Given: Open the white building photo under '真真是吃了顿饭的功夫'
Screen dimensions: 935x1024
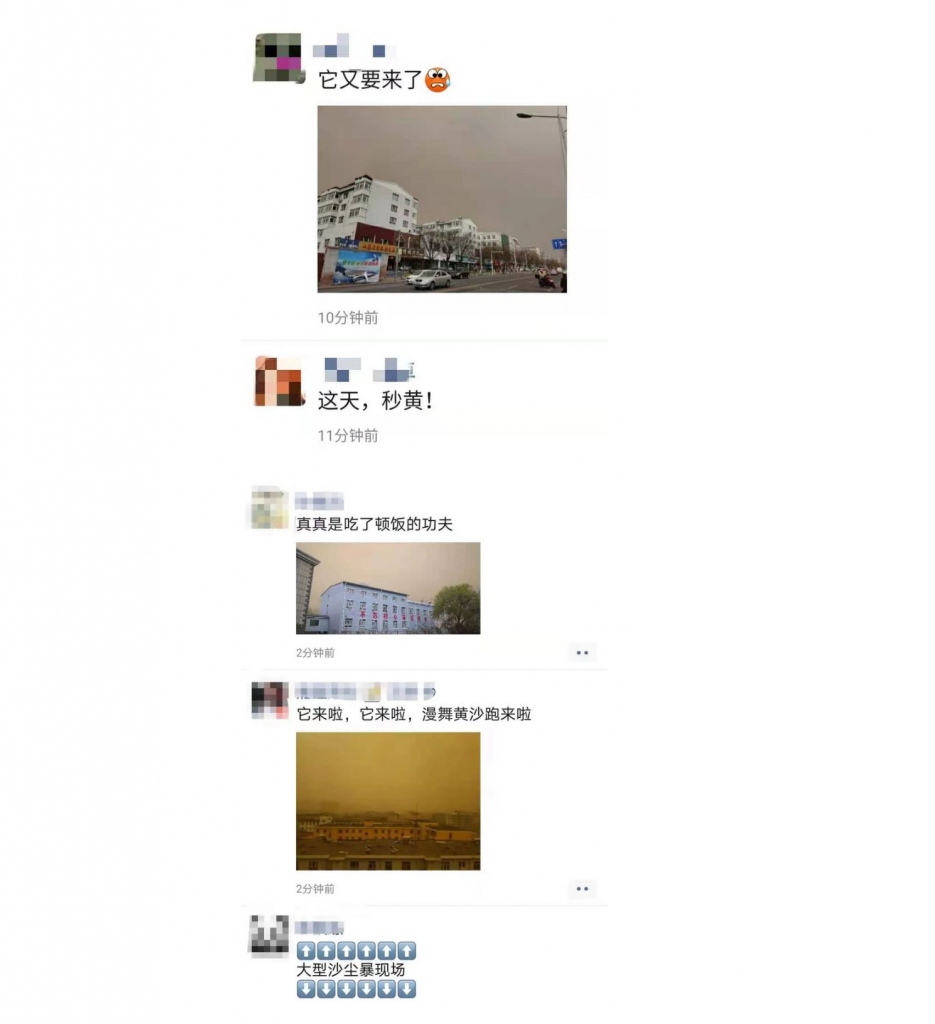Looking at the screenshot, I should [x=386, y=587].
